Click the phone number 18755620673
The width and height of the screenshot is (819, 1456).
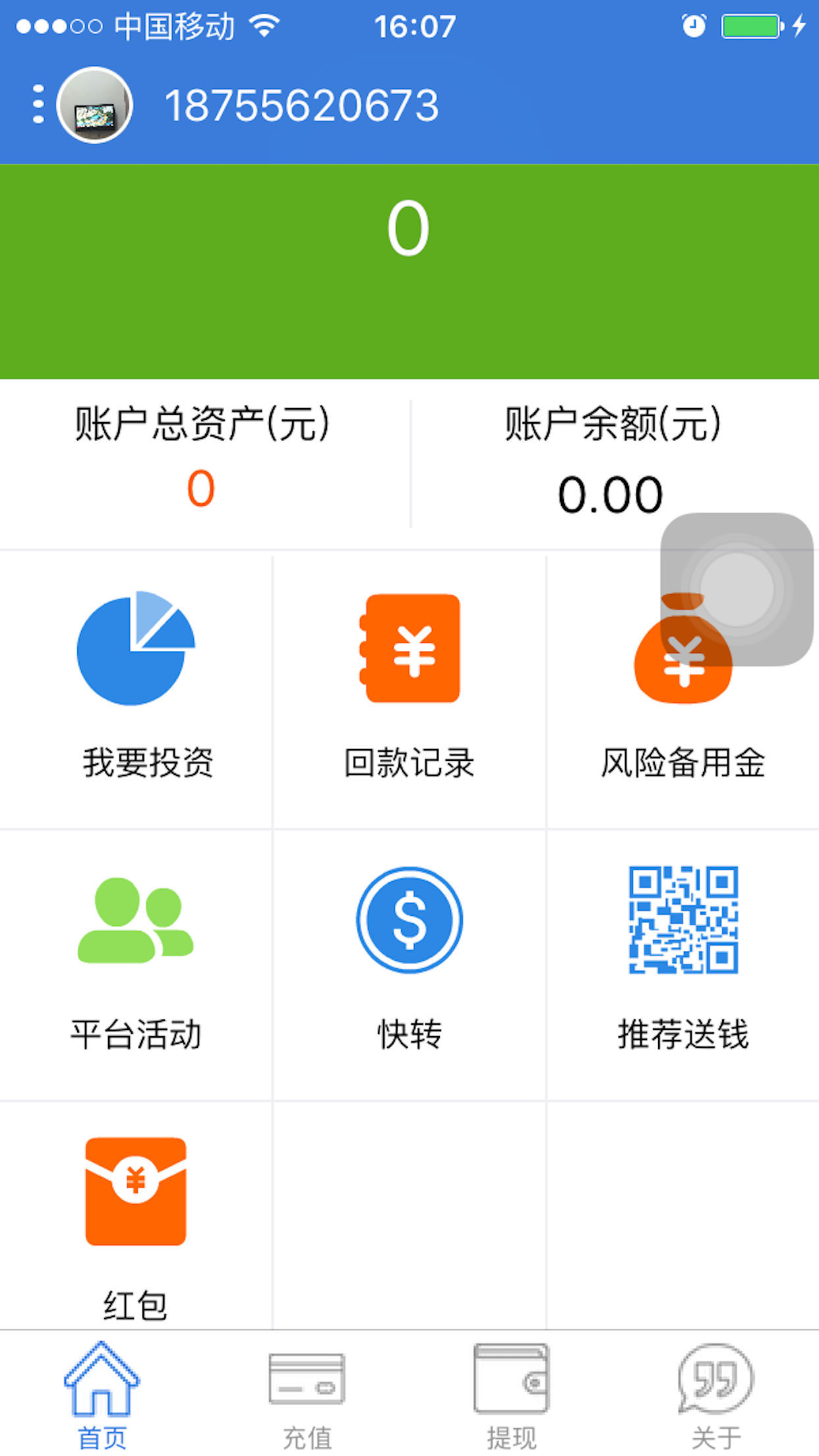(302, 104)
